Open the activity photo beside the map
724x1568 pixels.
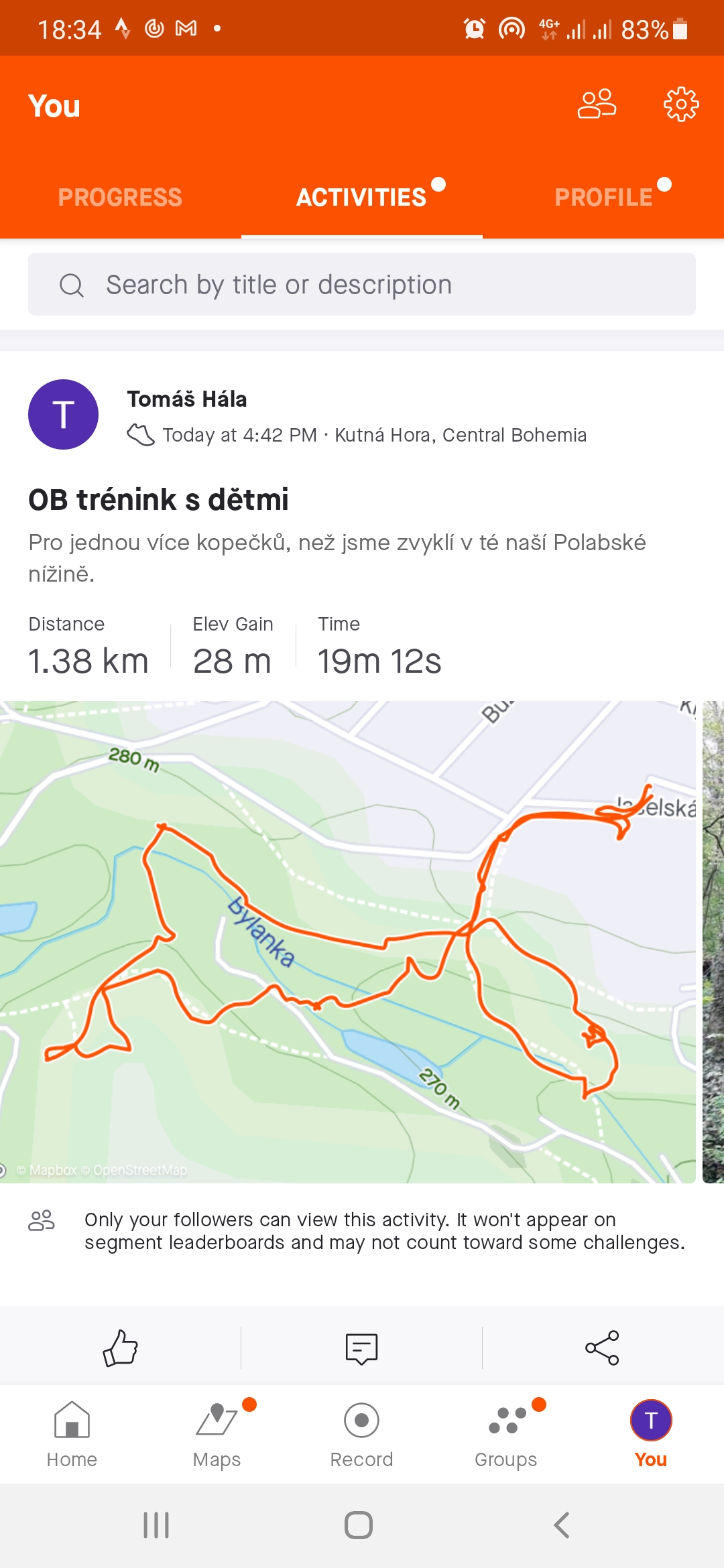[x=713, y=941]
